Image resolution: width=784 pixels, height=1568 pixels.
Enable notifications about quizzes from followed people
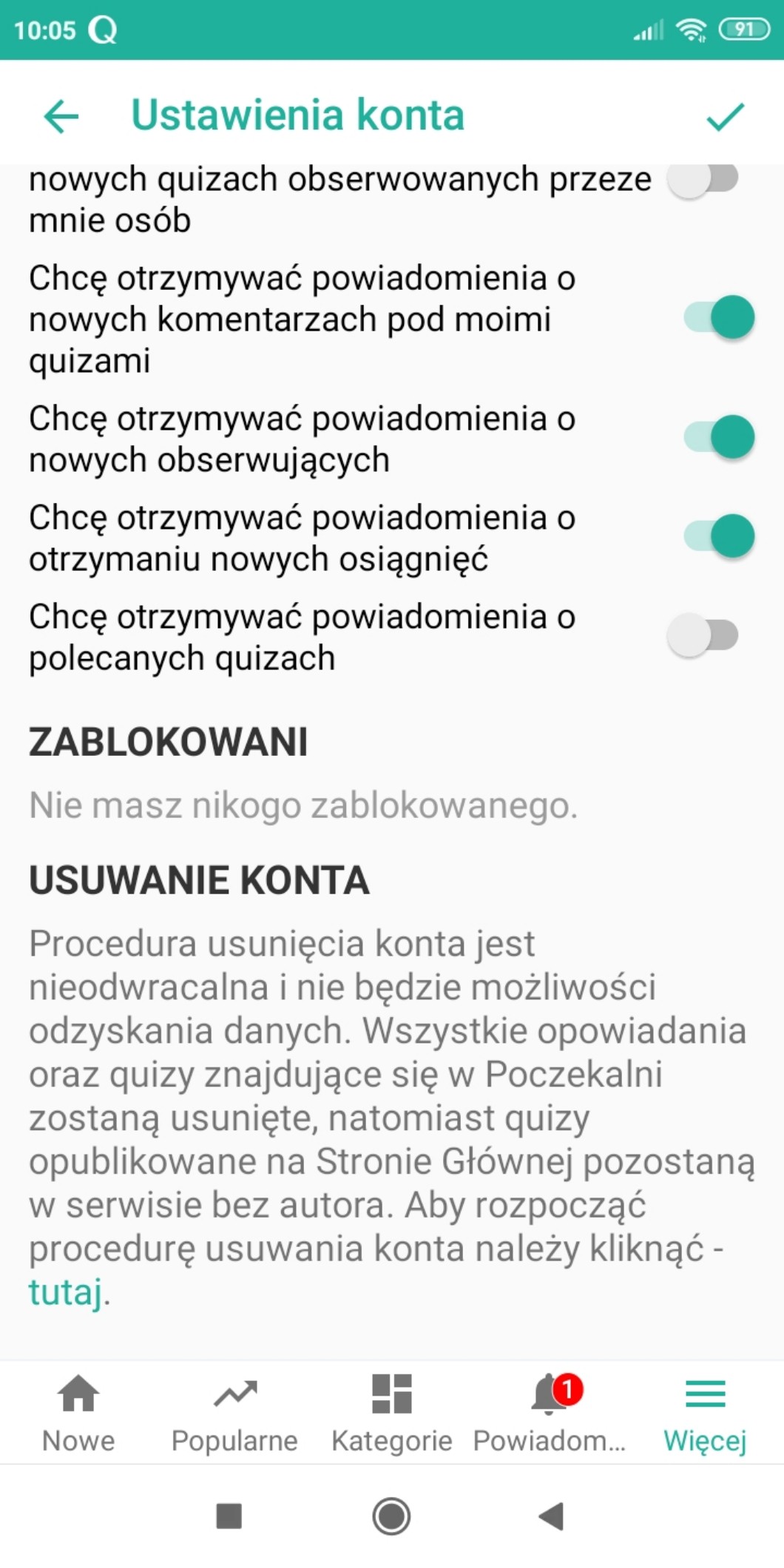(x=703, y=179)
